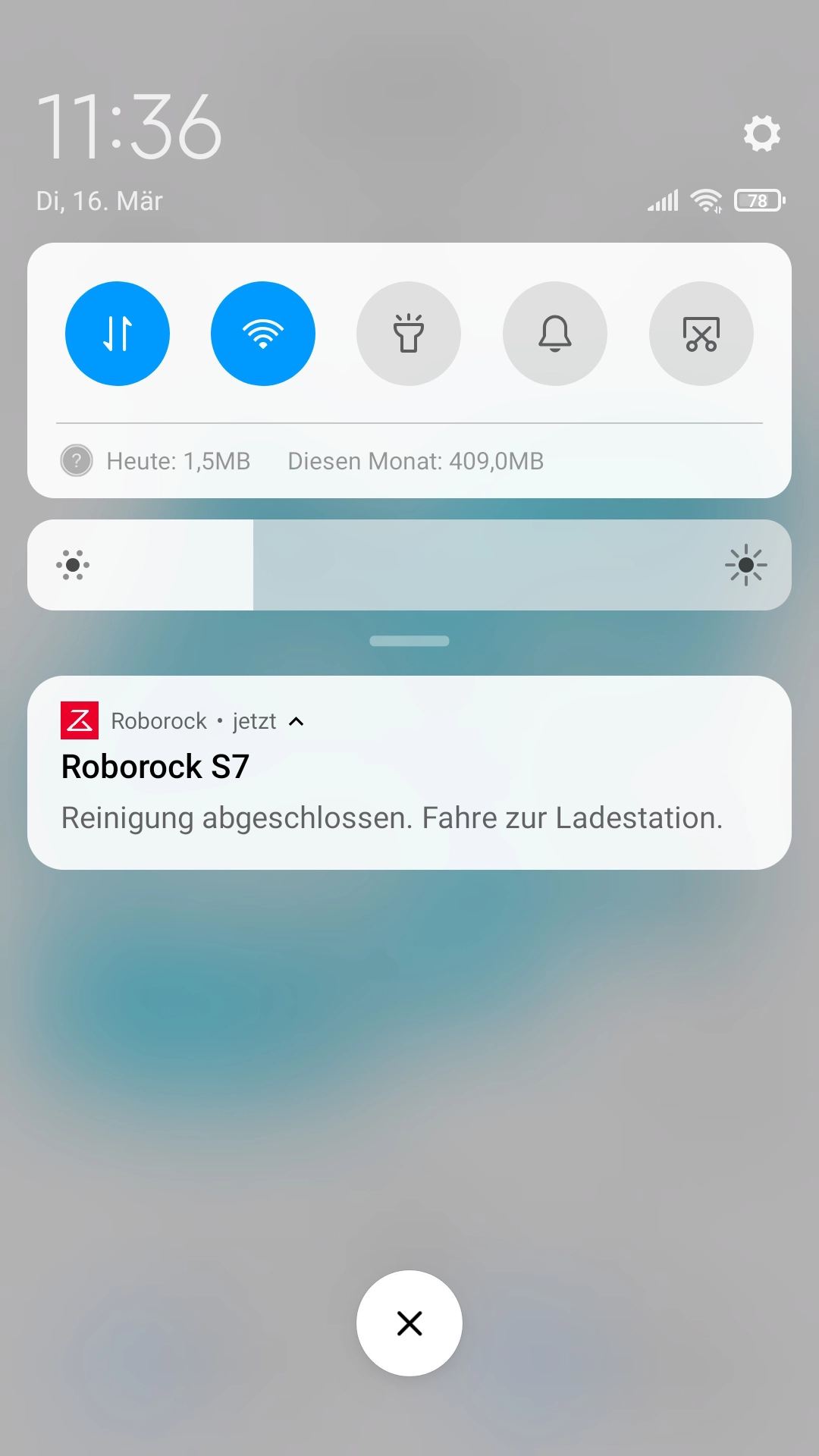Clear all notifications with the X button
Screen dimensions: 819x1456
click(409, 1323)
